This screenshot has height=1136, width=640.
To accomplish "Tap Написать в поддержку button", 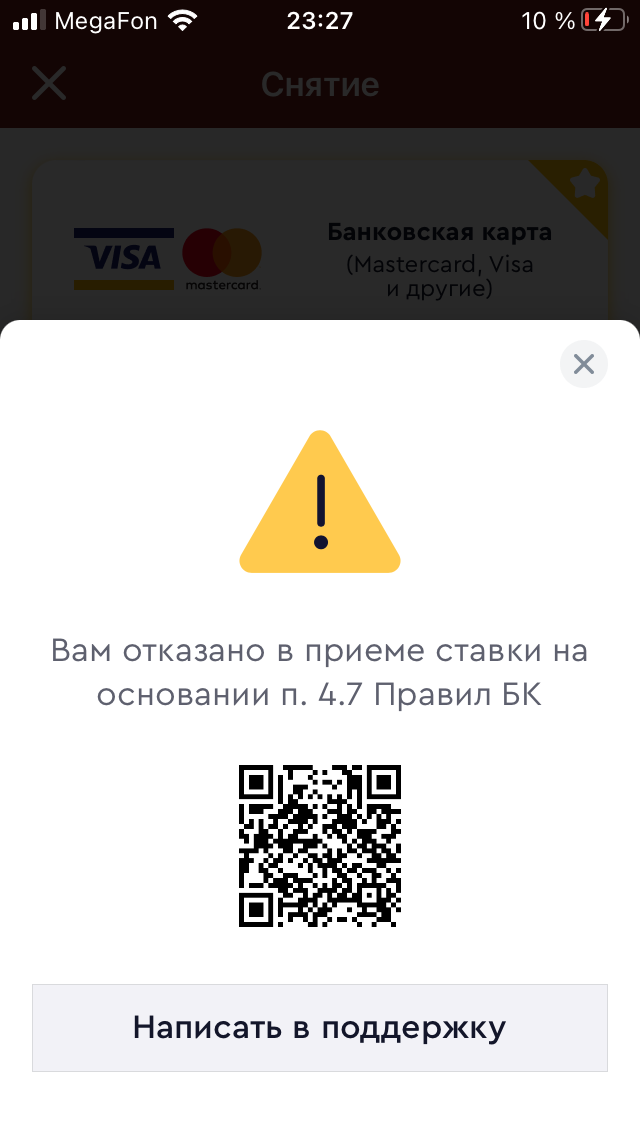I will (x=320, y=1027).
